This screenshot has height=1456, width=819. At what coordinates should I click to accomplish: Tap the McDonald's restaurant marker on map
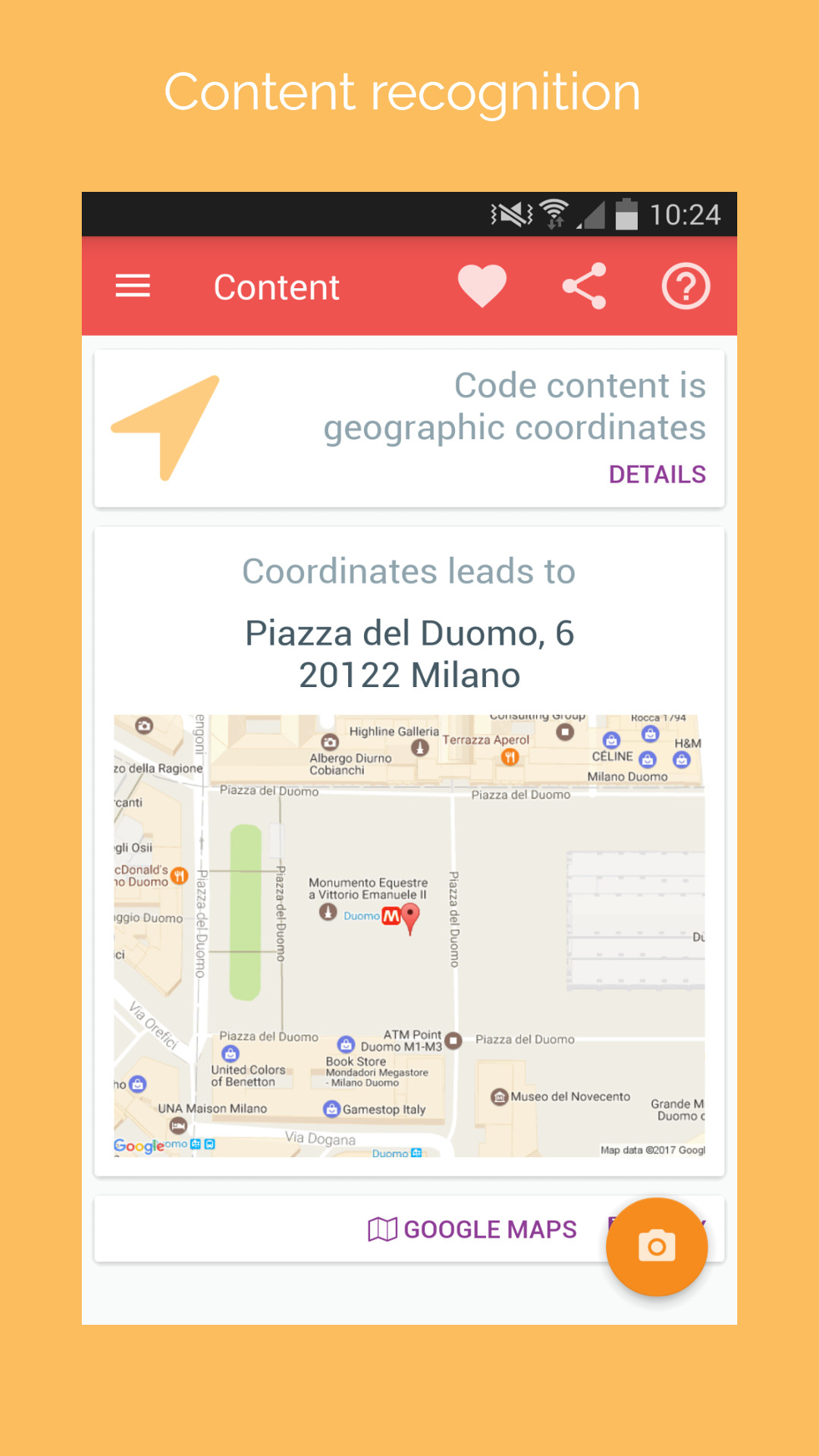(179, 874)
